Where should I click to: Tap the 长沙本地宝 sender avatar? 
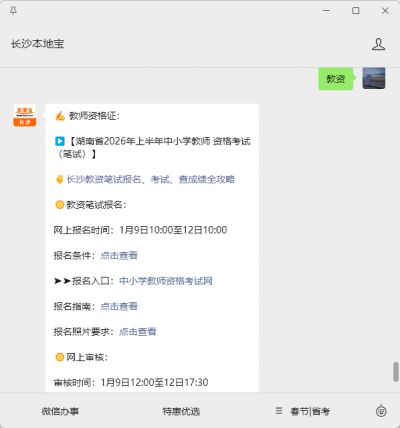25,115
